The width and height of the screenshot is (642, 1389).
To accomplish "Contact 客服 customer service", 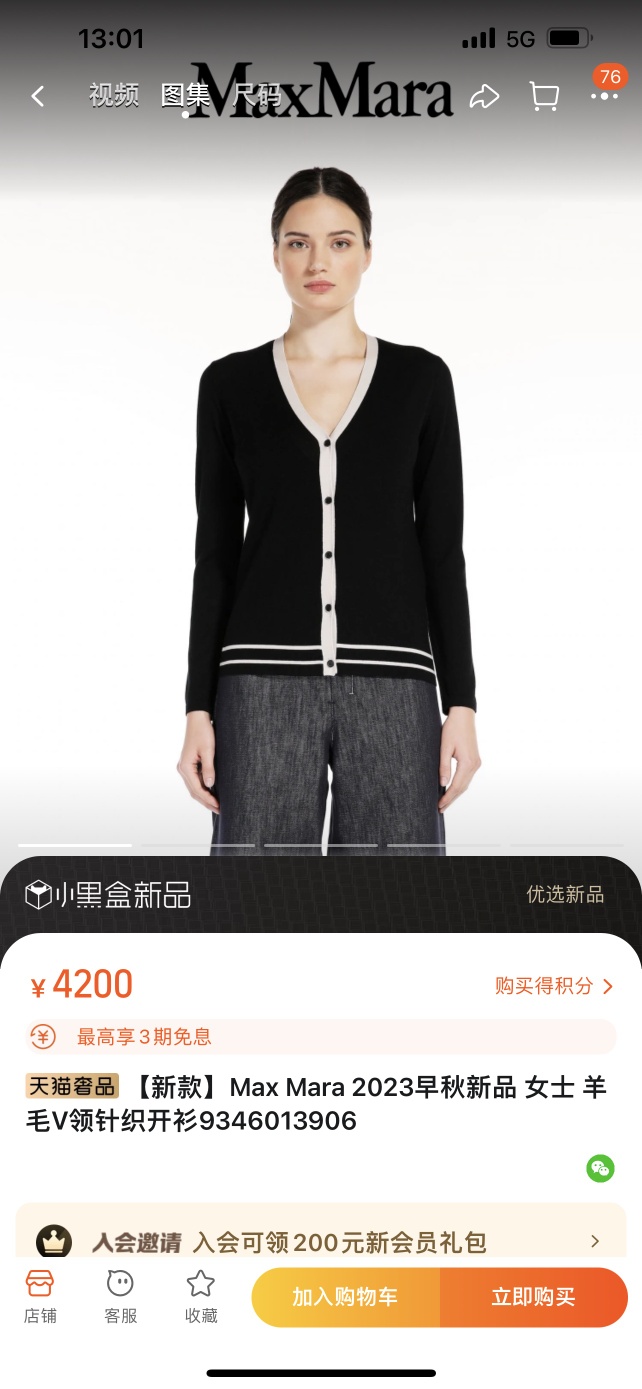I will (121, 1297).
